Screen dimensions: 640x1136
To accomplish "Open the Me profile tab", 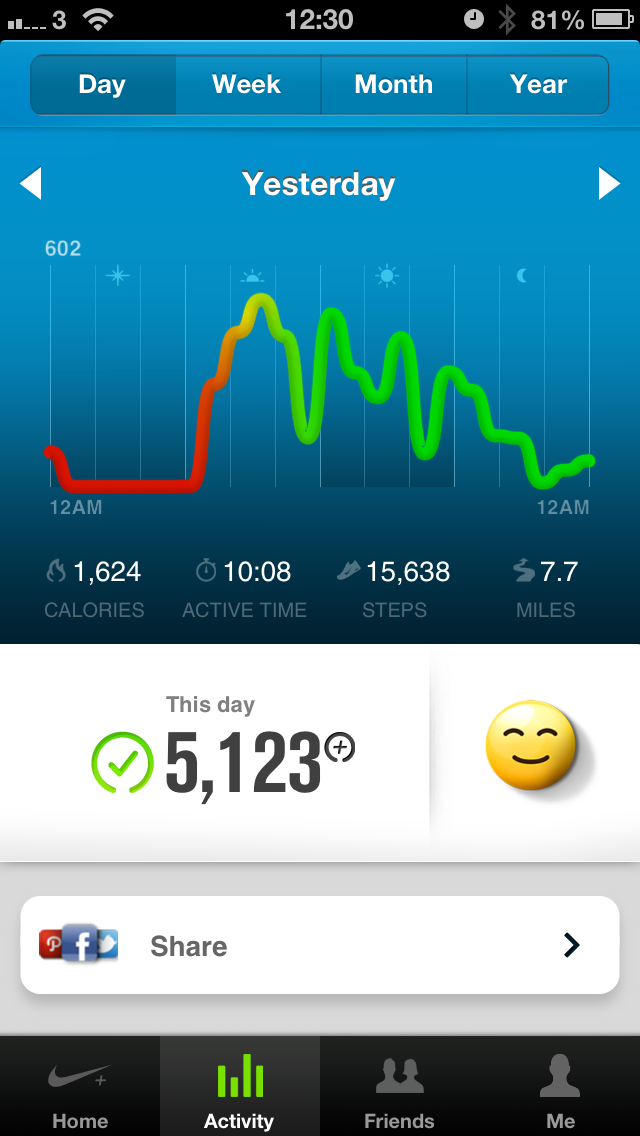I will click(560, 1086).
